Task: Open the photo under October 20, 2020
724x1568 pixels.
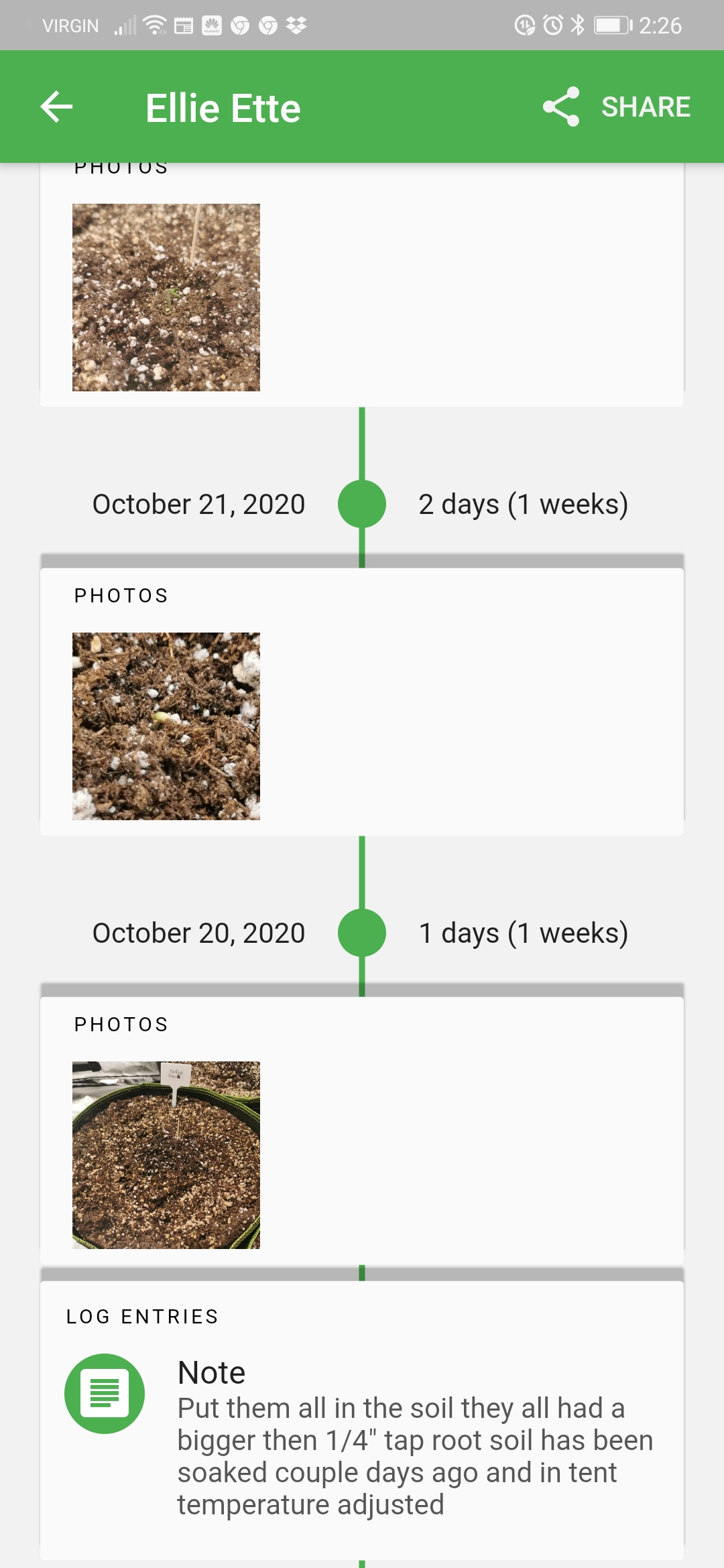Action: coord(166,1155)
